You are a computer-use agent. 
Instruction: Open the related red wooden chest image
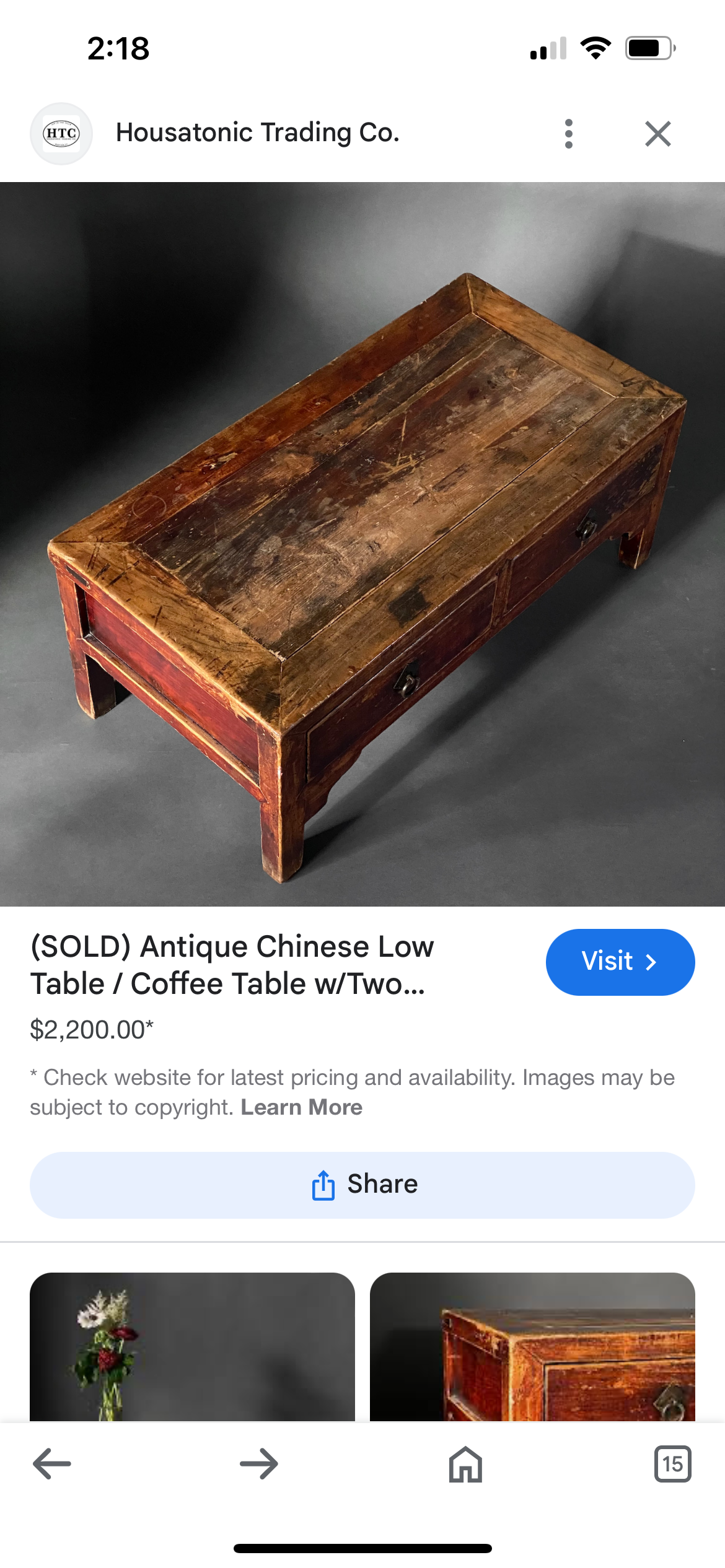pyautogui.click(x=532, y=1346)
